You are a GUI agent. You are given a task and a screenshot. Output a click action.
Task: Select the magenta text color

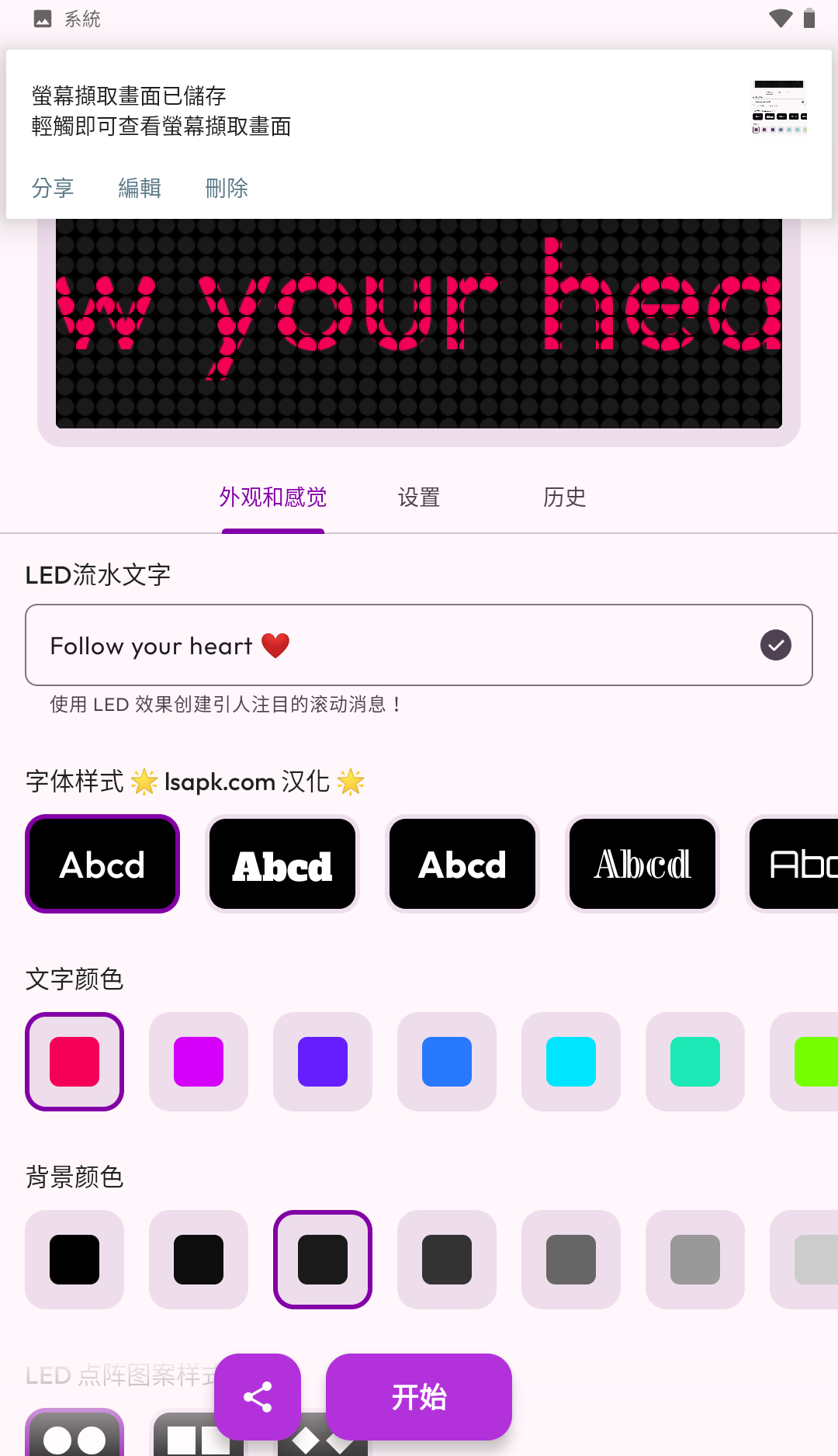click(x=199, y=1062)
